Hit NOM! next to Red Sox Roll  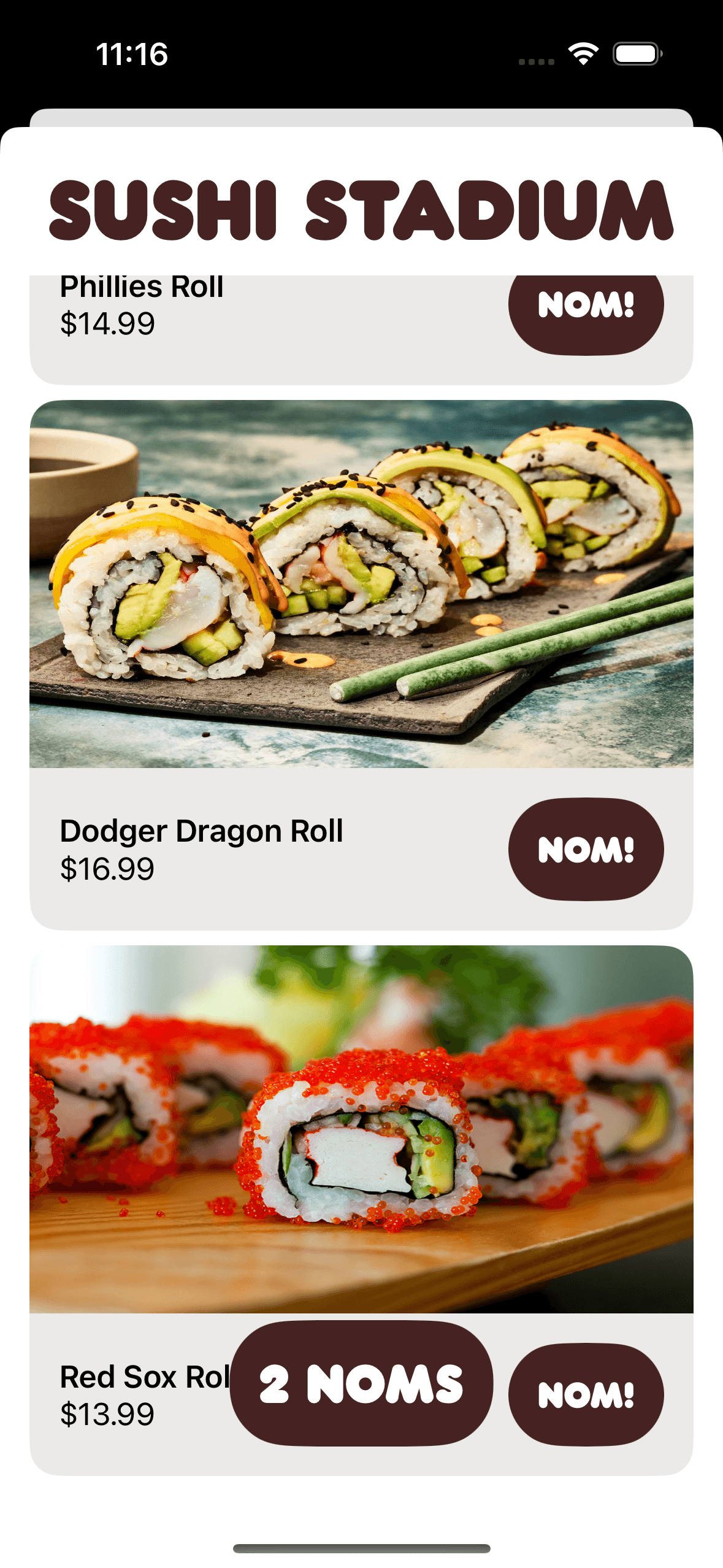pos(586,1394)
